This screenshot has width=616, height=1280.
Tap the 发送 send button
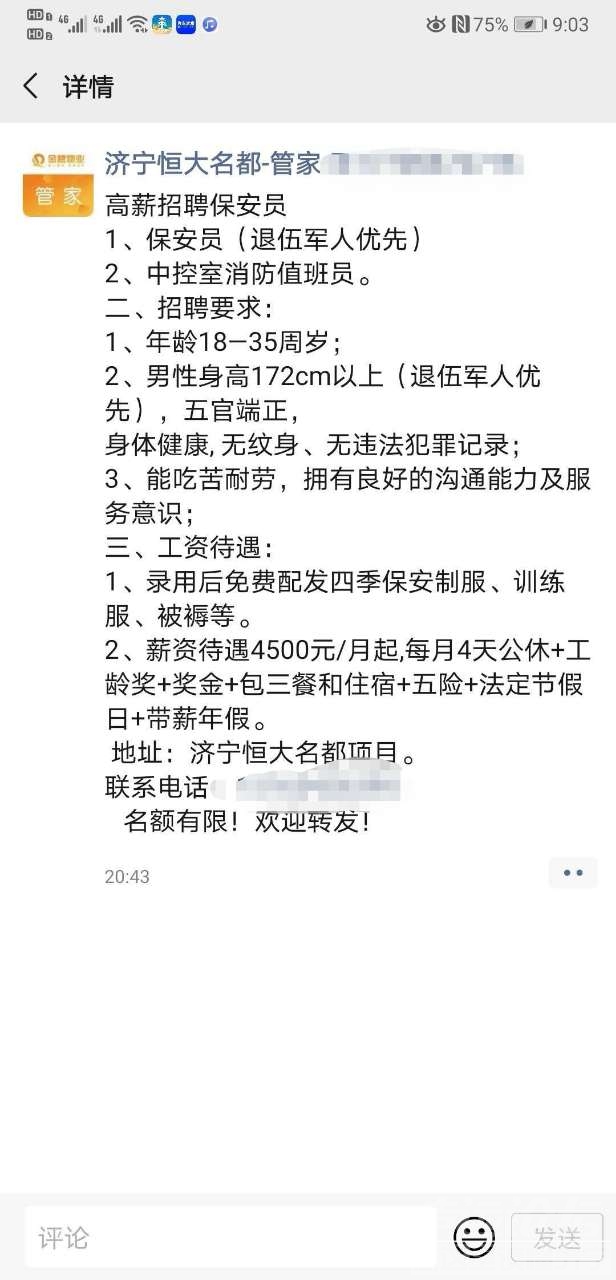click(x=557, y=1238)
